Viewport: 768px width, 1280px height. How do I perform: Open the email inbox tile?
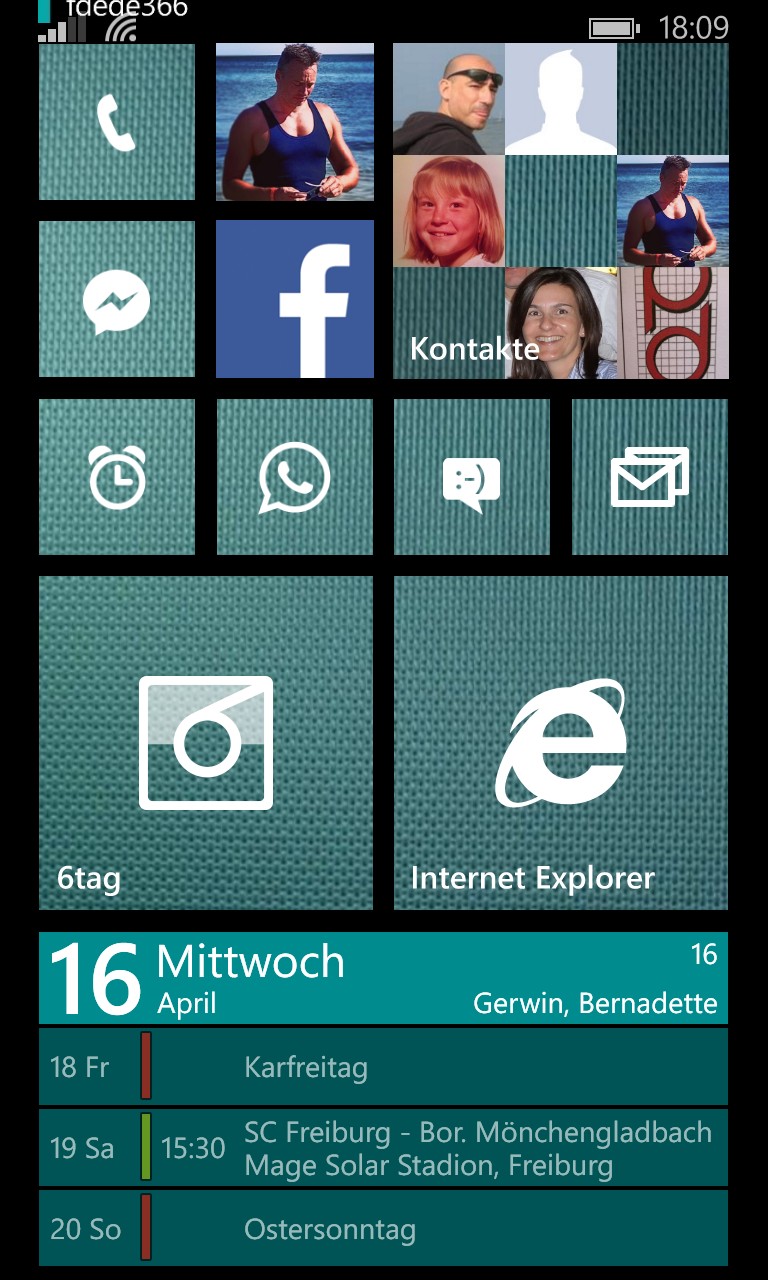[x=650, y=477]
